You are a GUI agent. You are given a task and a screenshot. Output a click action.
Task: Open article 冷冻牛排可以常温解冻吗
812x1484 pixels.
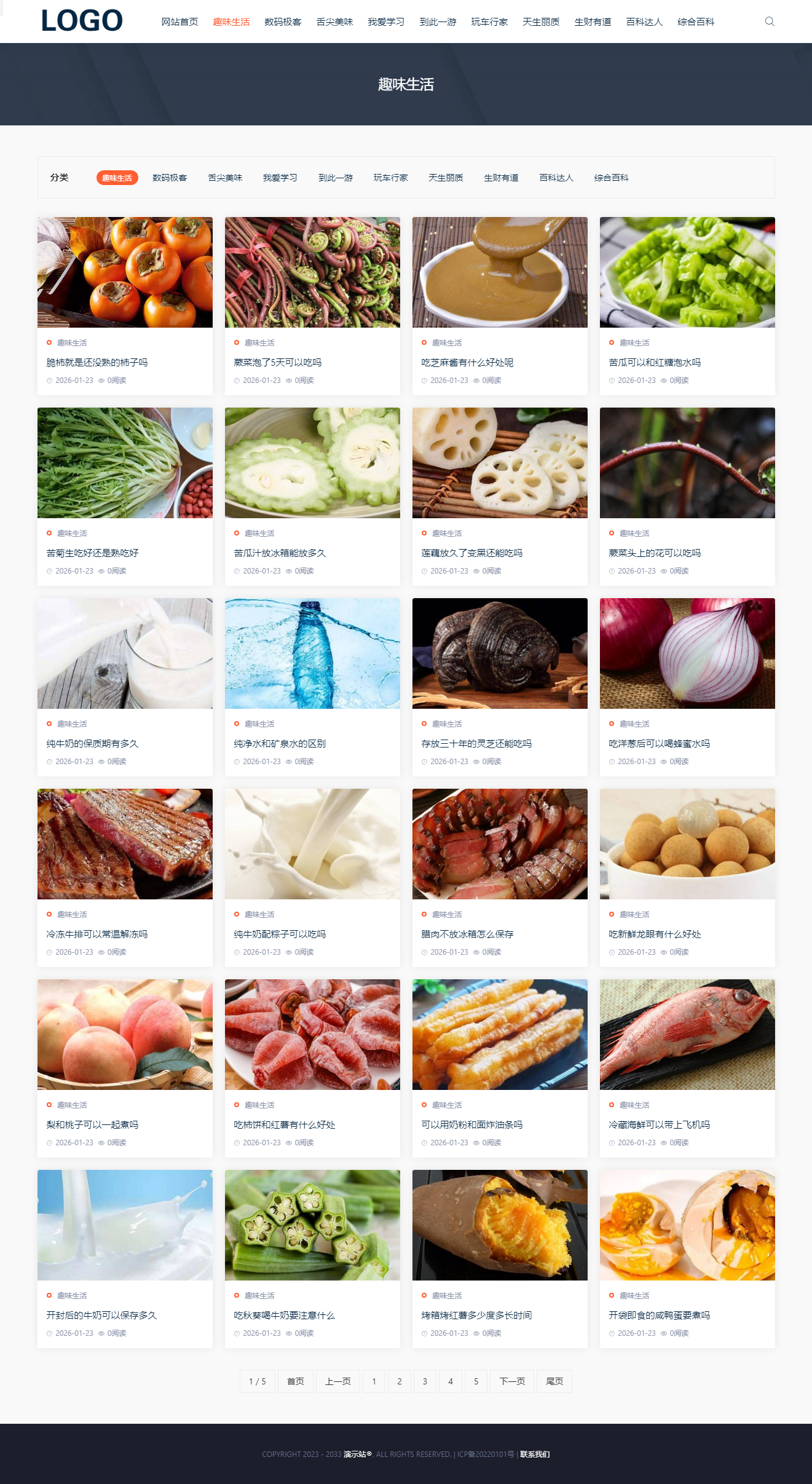[x=97, y=934]
